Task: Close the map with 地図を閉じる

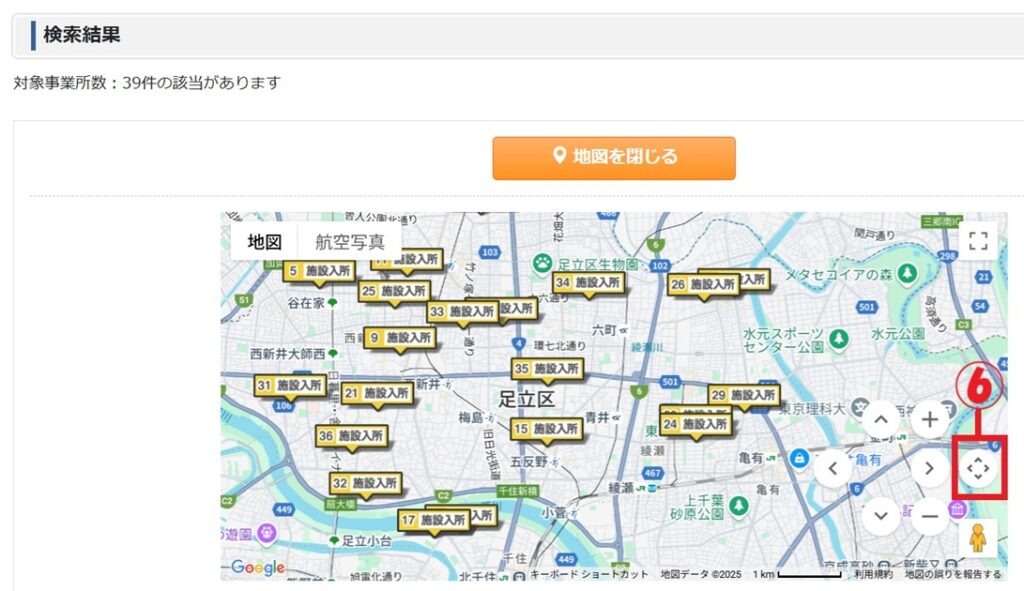Action: coord(614,158)
